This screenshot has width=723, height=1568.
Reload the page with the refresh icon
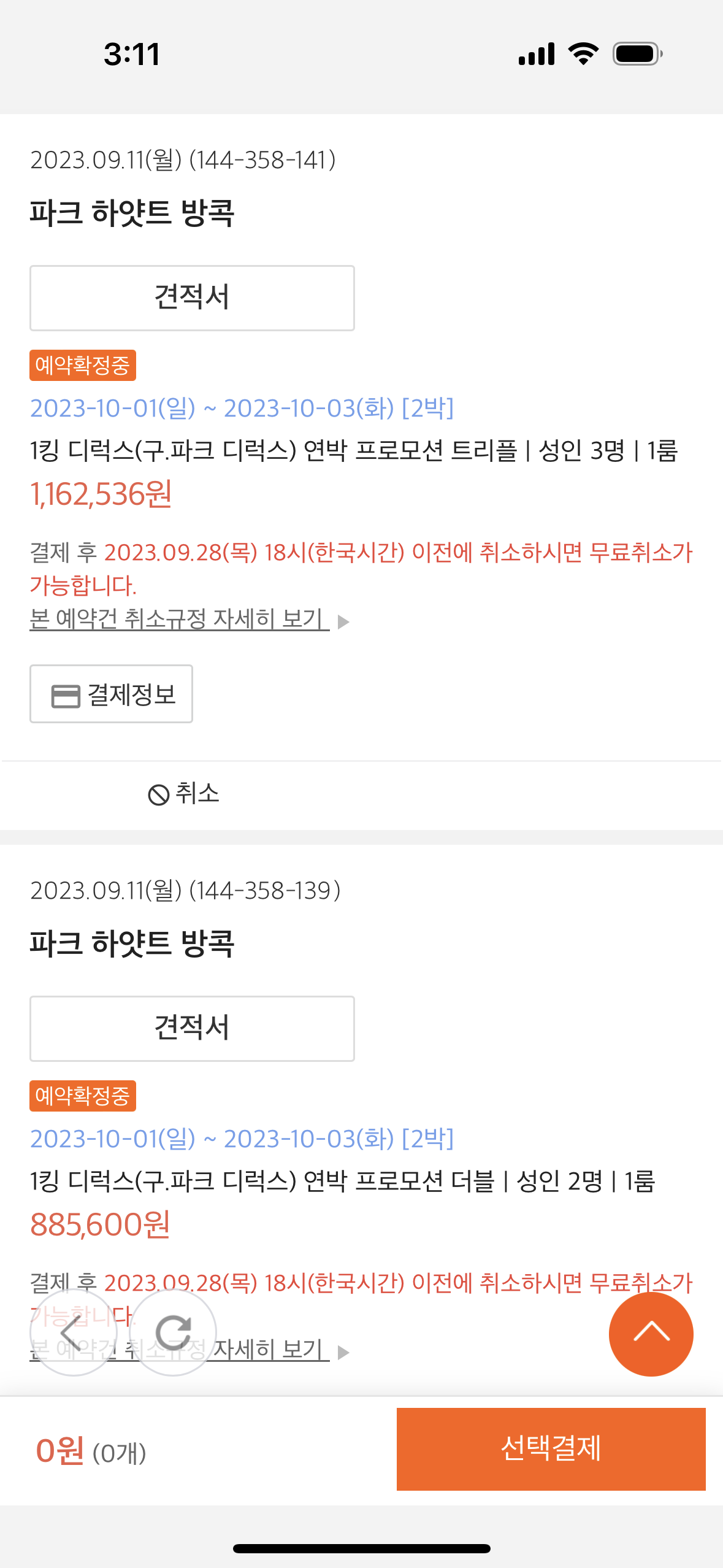tap(173, 1332)
